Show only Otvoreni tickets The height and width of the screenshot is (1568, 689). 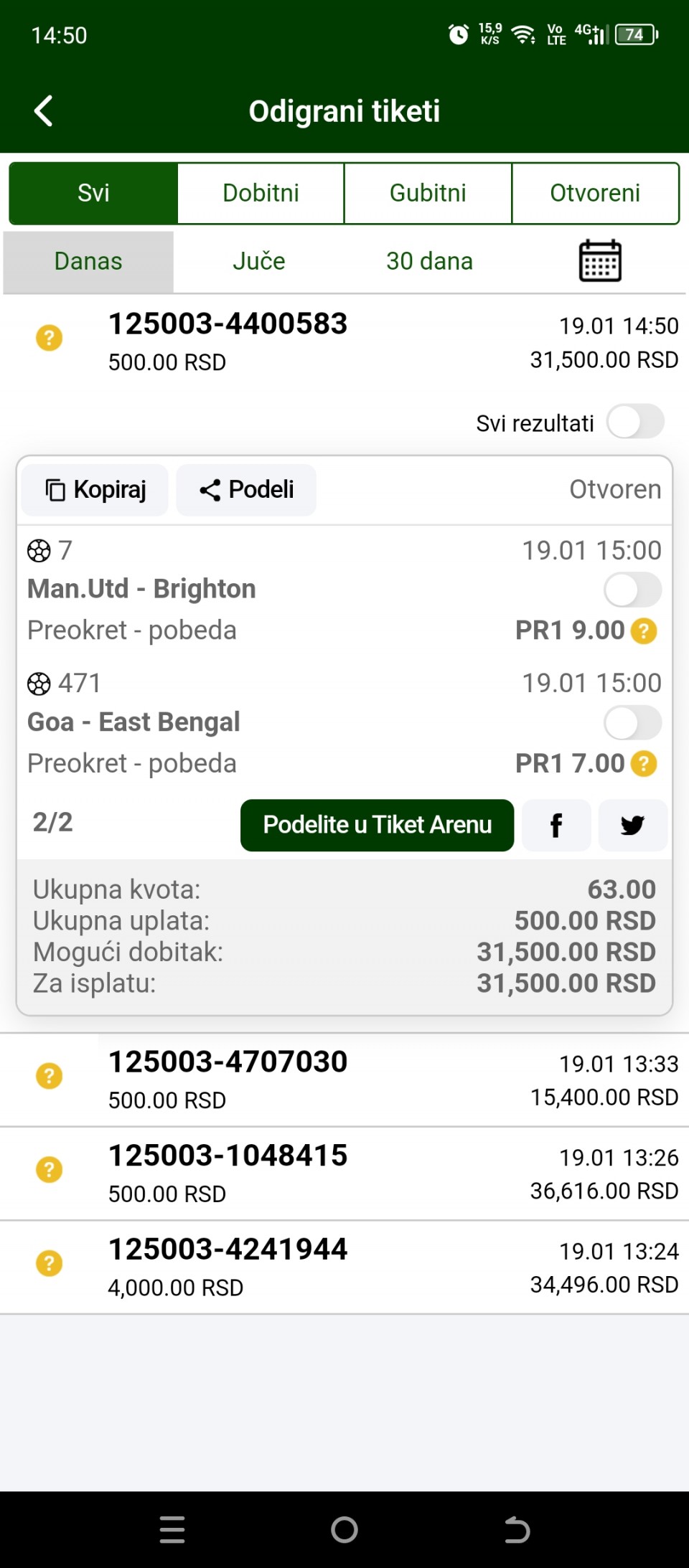595,193
